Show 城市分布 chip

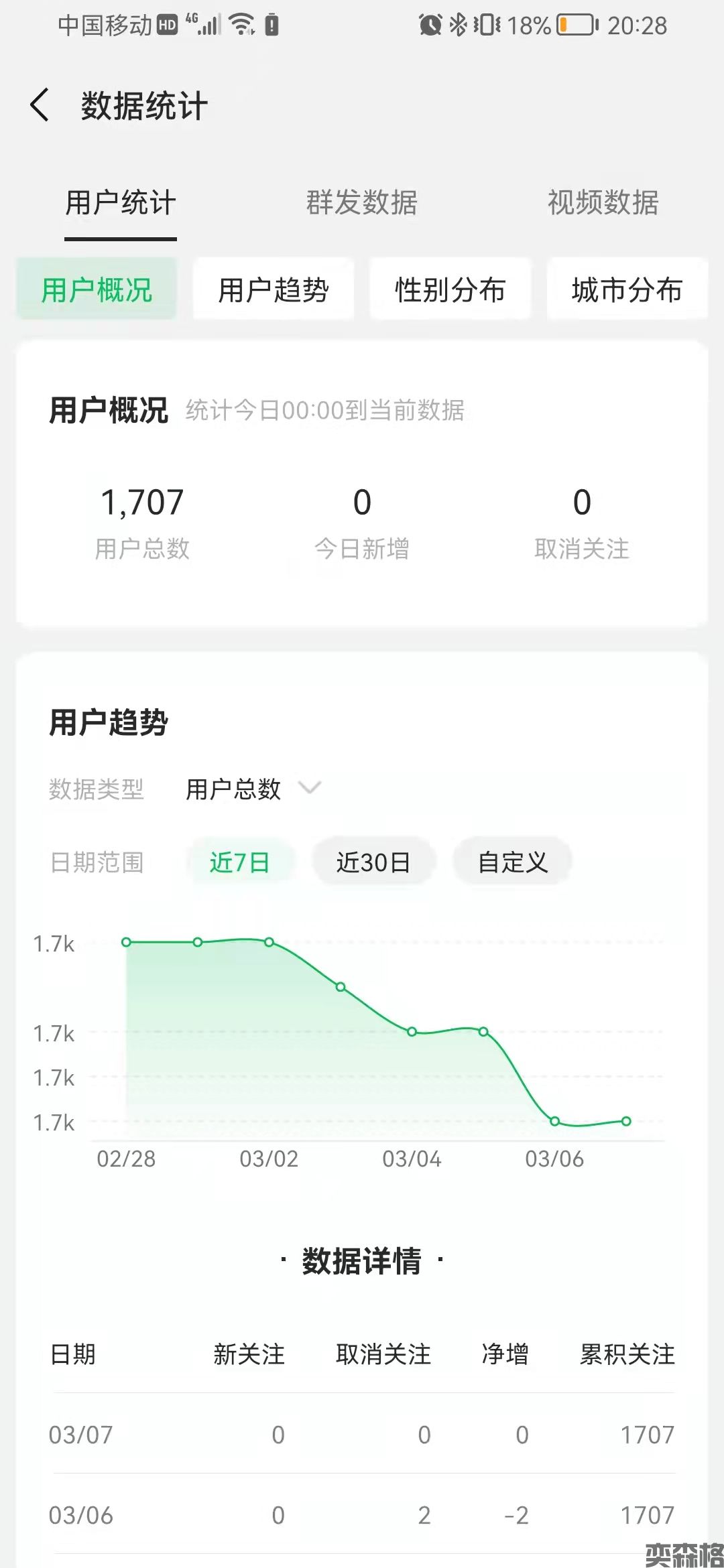[627, 290]
